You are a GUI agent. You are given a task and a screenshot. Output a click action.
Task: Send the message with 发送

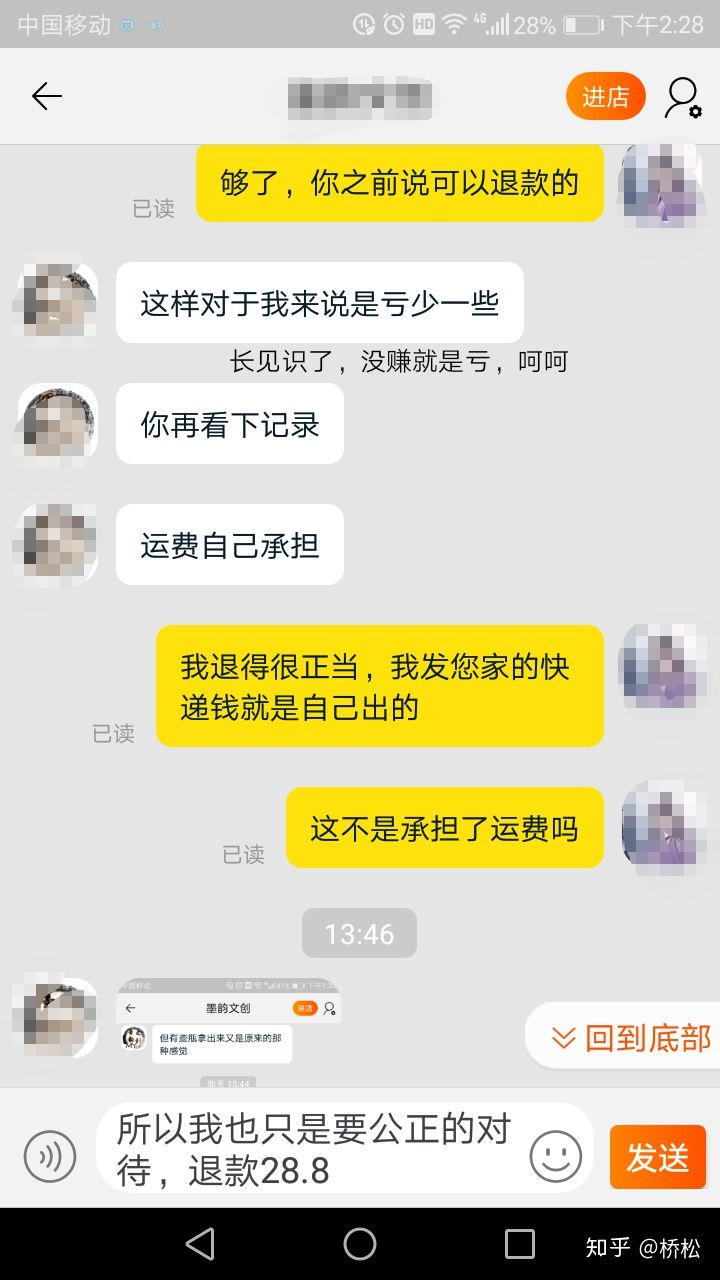pos(657,1157)
